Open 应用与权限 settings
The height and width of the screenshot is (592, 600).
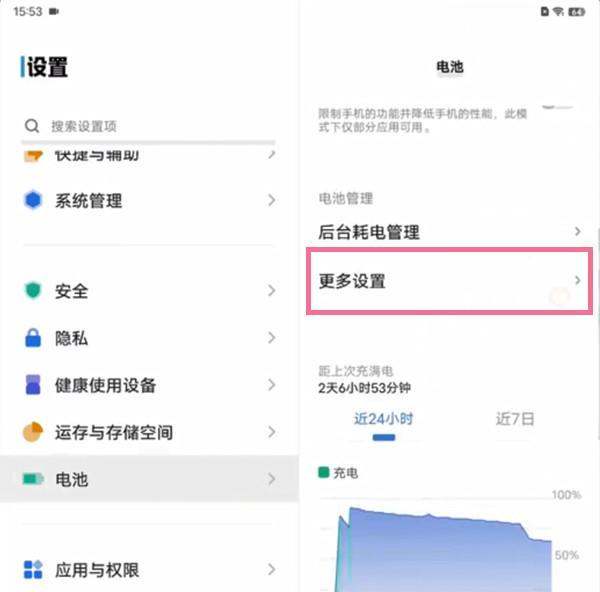click(148, 570)
